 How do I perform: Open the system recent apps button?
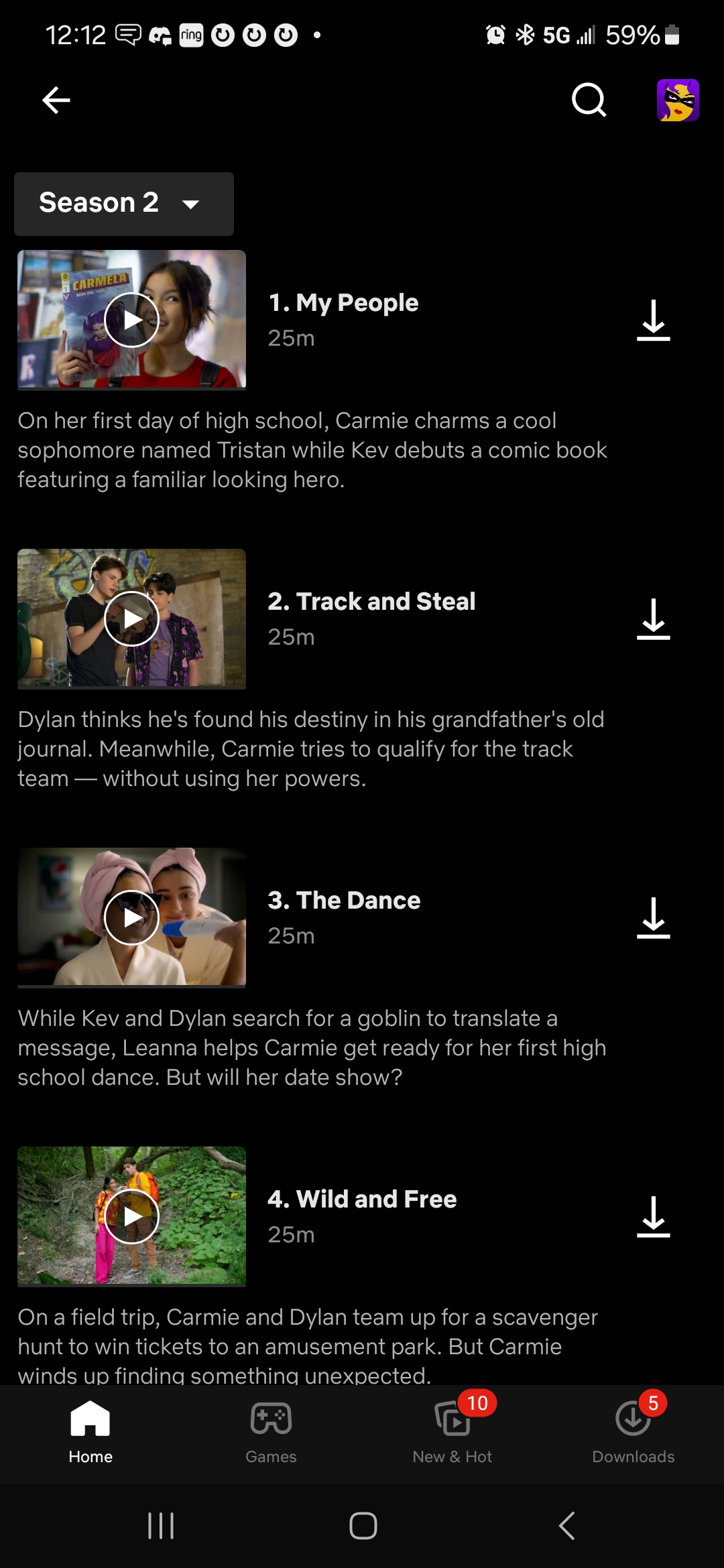161,1526
